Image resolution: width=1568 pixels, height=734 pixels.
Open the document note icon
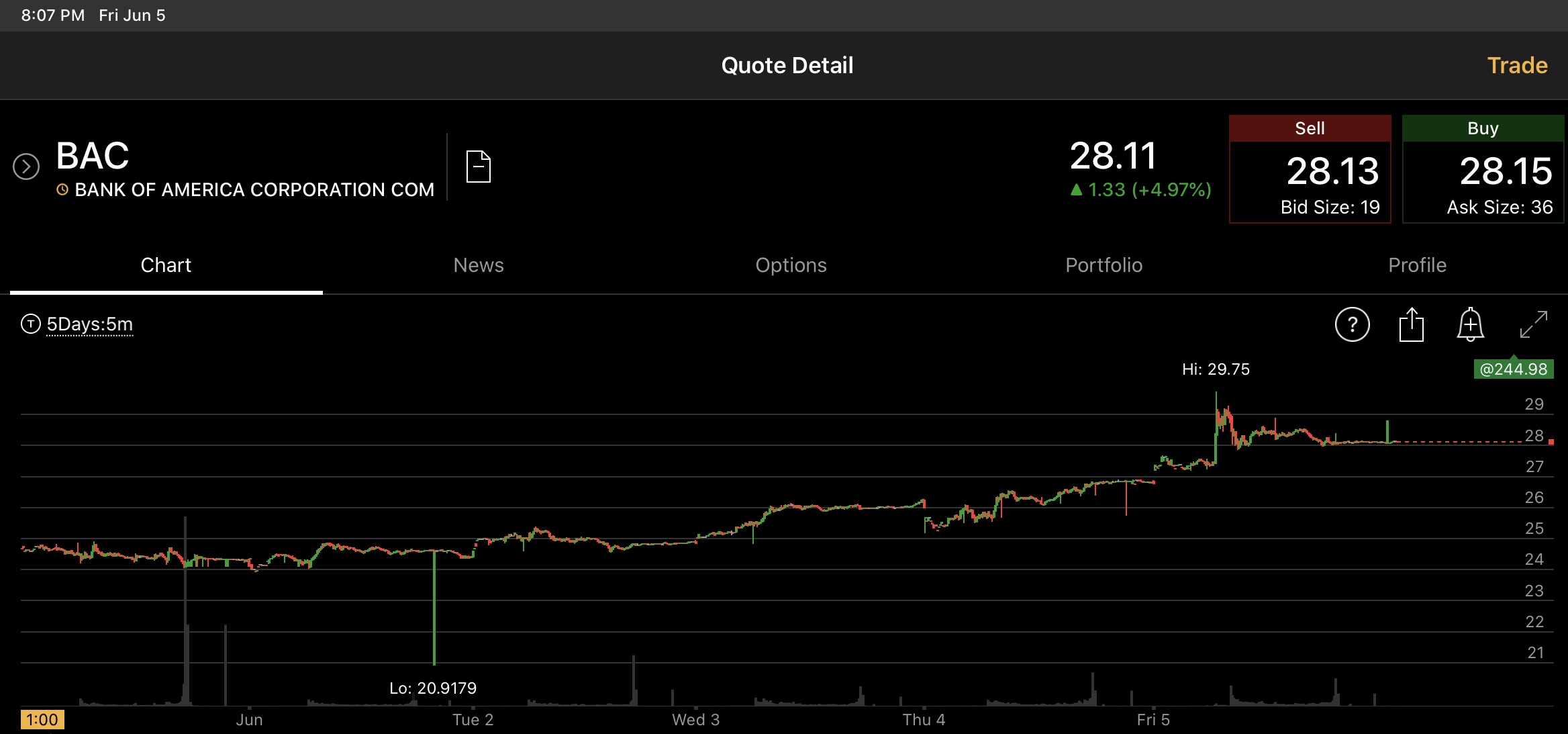pos(479,167)
